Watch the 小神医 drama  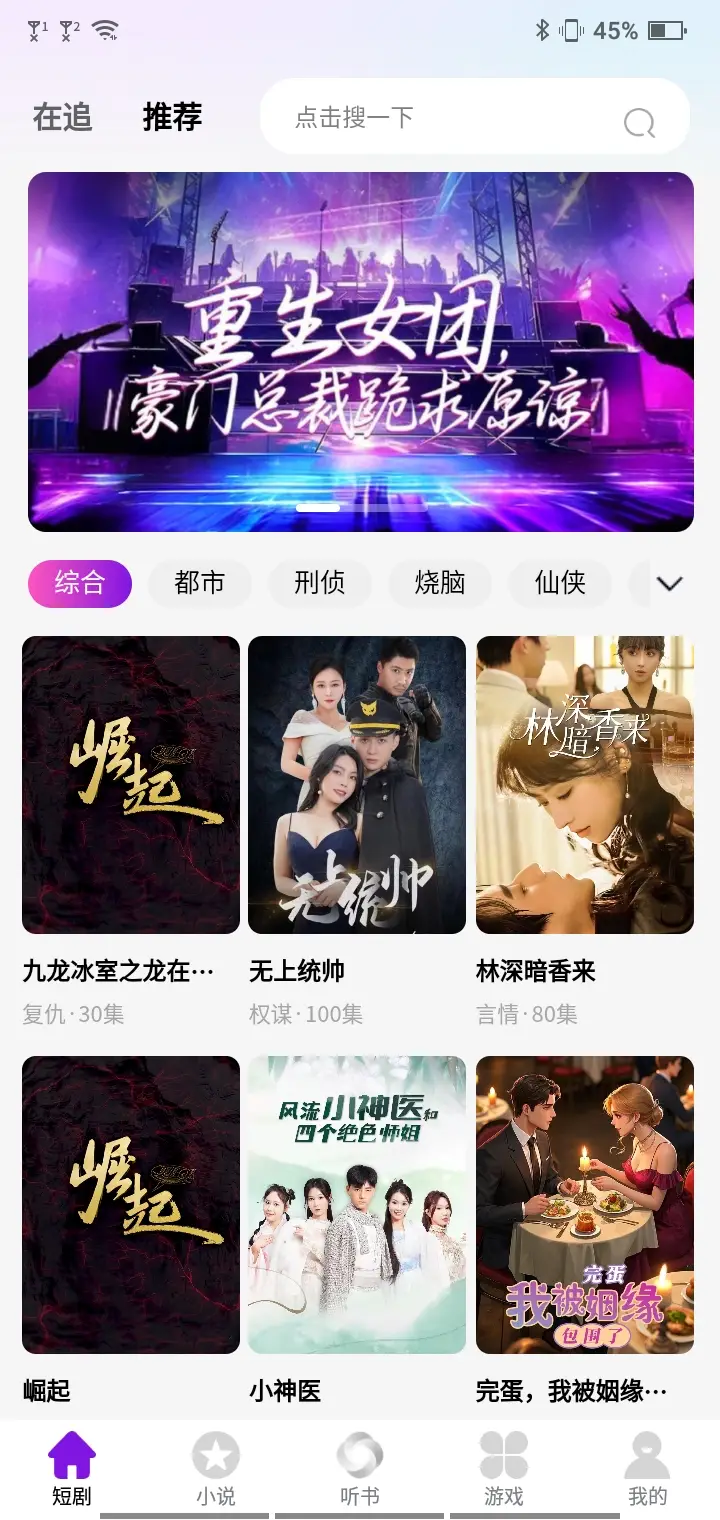pyautogui.click(x=357, y=1205)
